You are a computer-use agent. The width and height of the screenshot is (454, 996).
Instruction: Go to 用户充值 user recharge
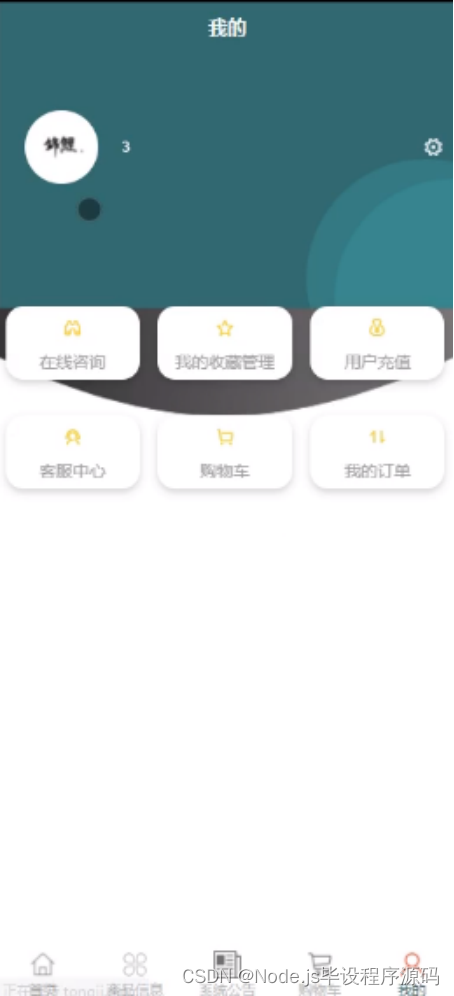(x=377, y=344)
